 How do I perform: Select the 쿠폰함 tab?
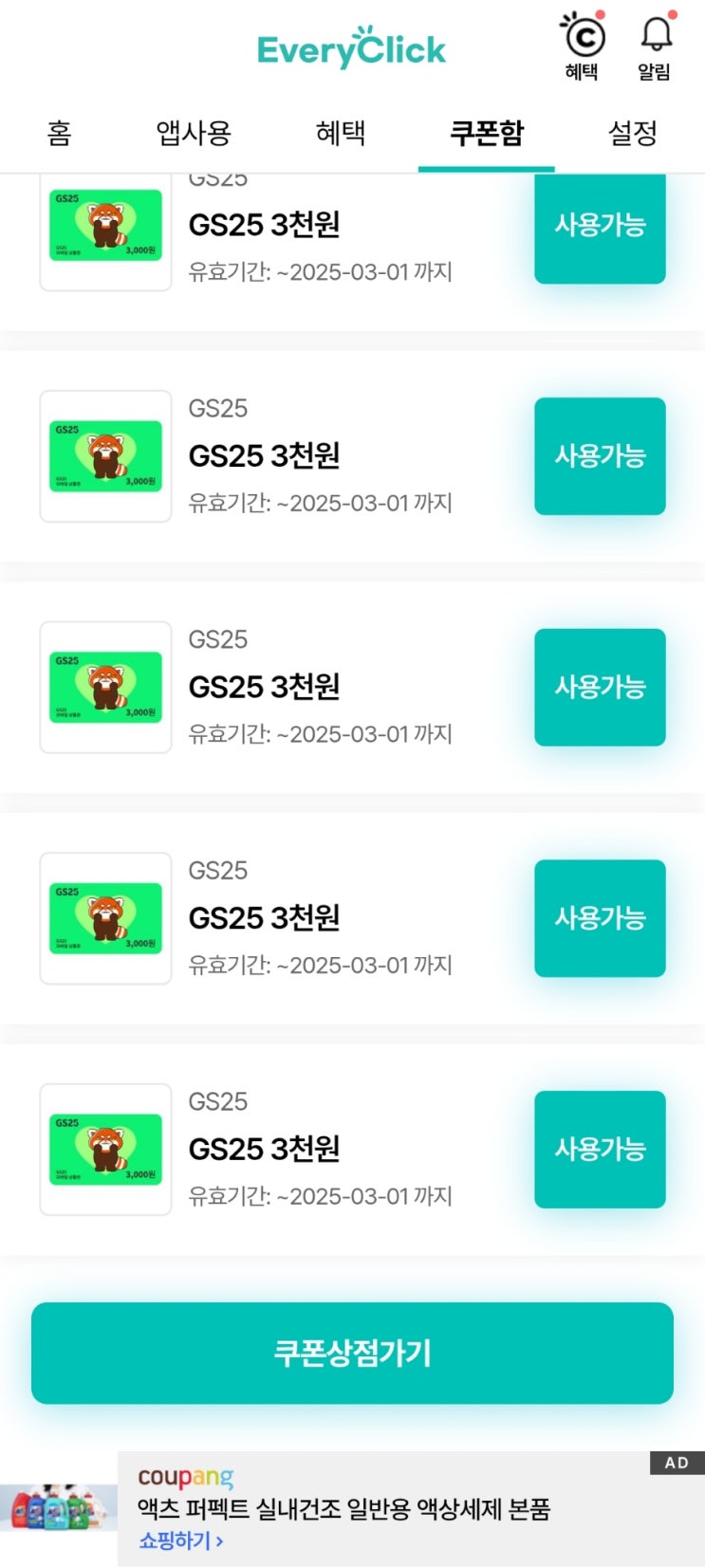coord(486,134)
